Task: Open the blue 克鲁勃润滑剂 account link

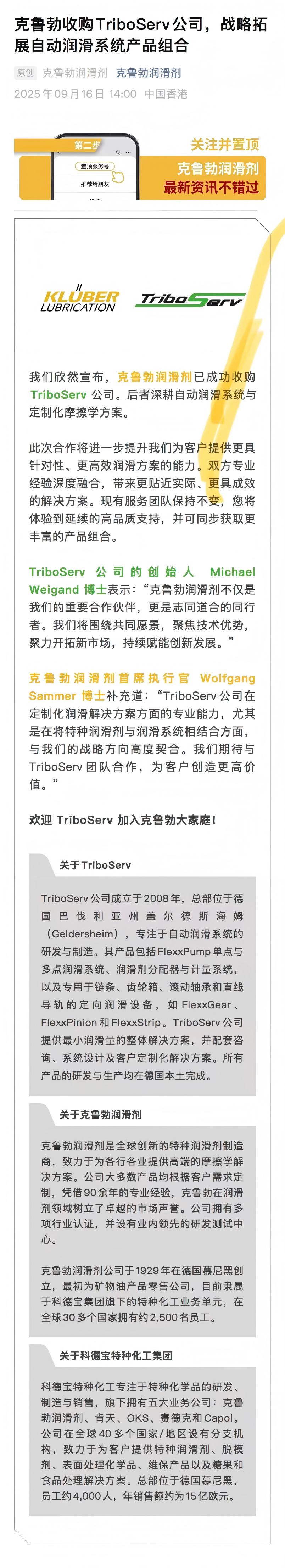Action: click(x=148, y=73)
